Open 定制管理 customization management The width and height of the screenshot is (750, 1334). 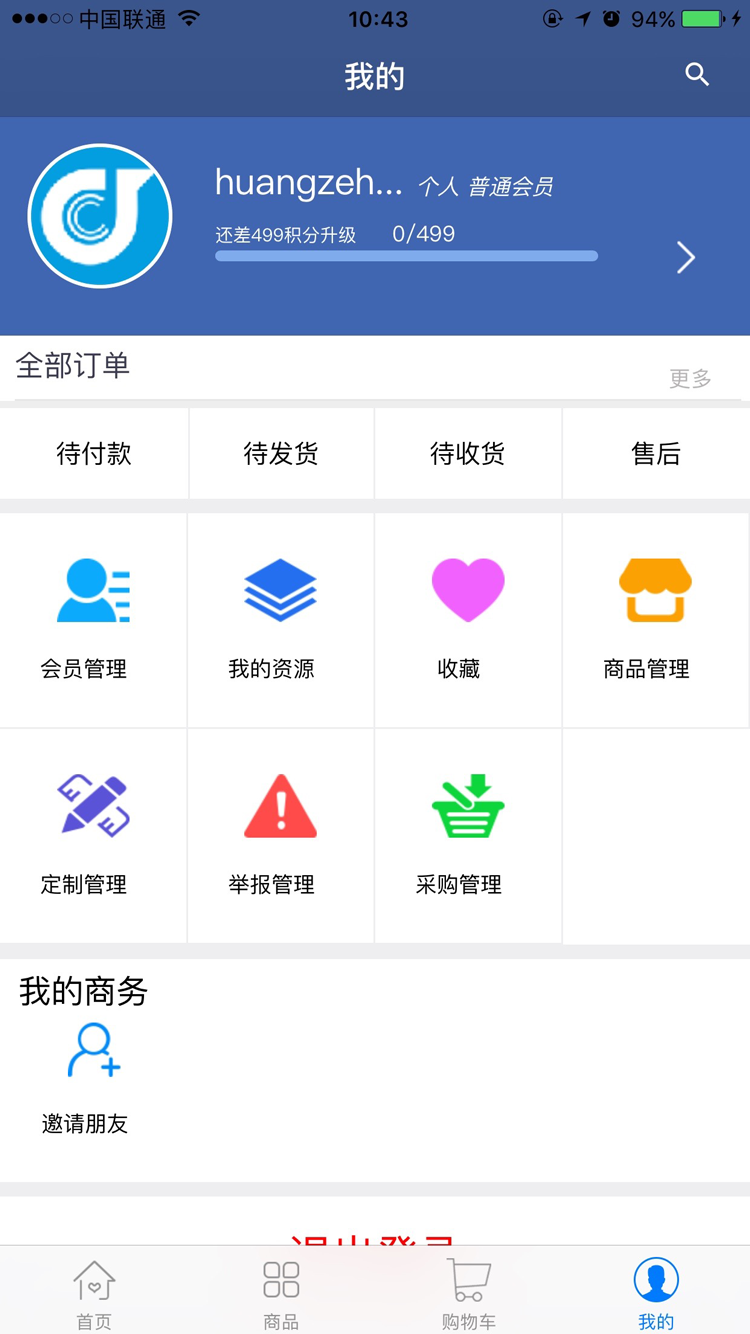(x=93, y=835)
